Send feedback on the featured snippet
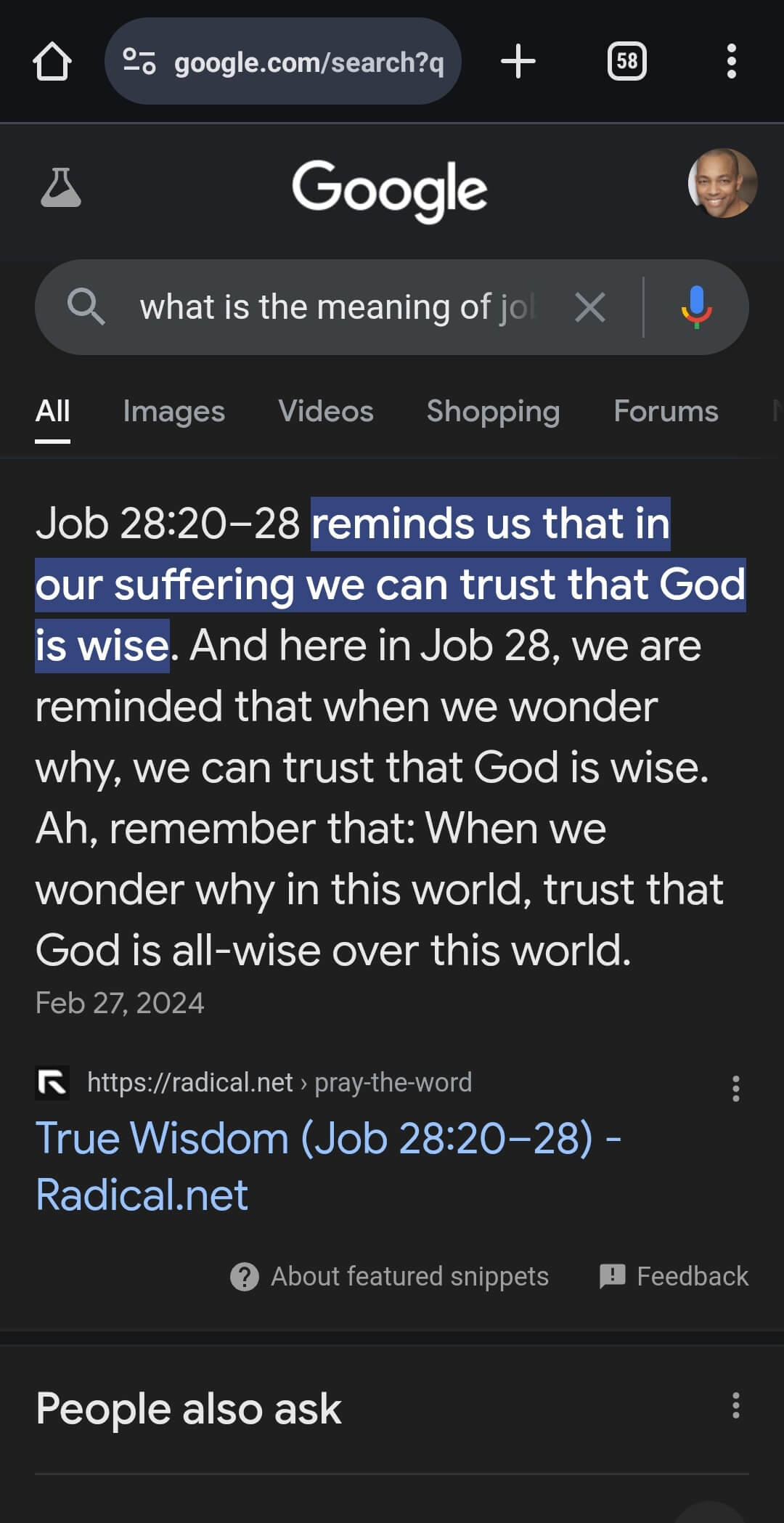The width and height of the screenshot is (784, 1523). 674,1276
